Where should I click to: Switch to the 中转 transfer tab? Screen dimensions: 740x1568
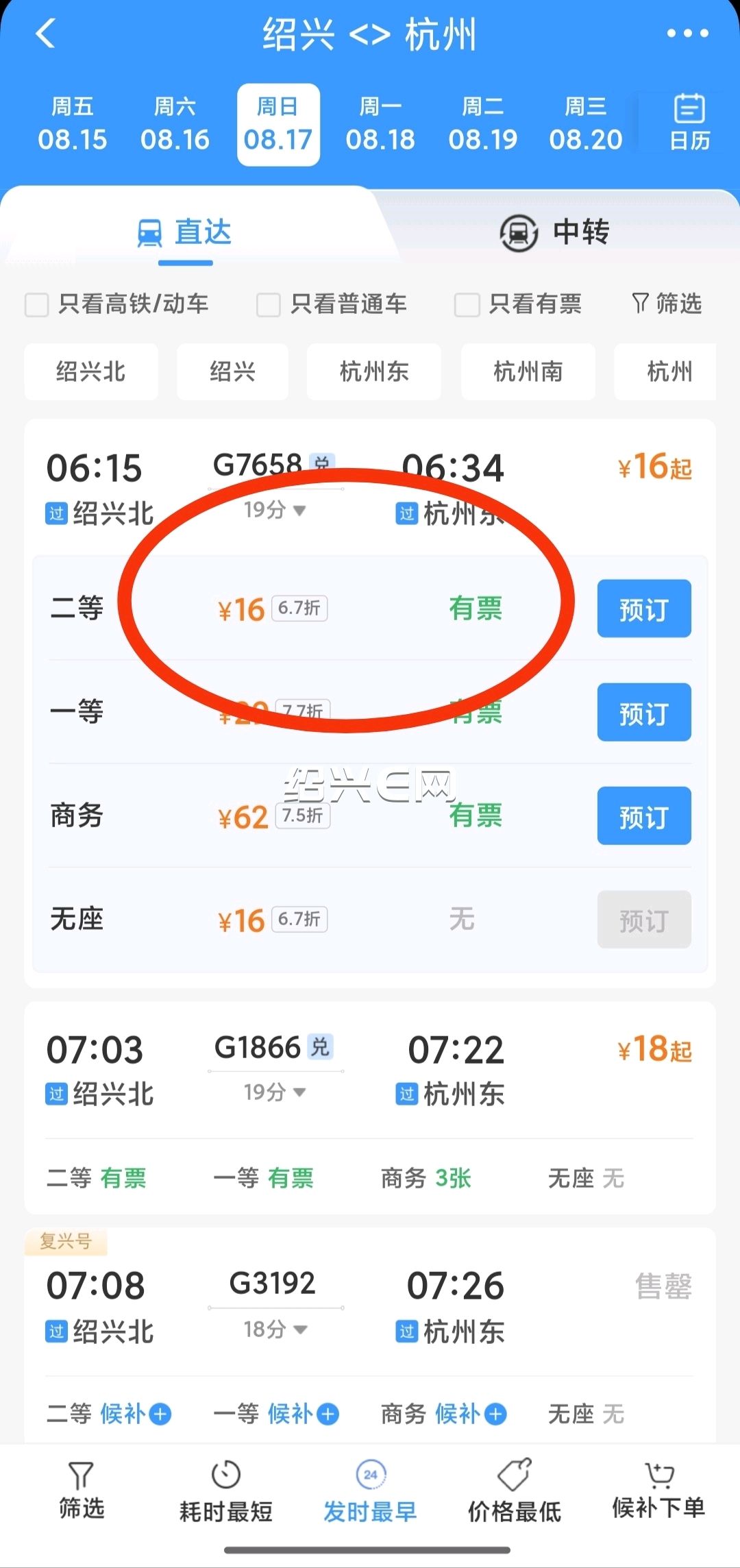tap(555, 232)
